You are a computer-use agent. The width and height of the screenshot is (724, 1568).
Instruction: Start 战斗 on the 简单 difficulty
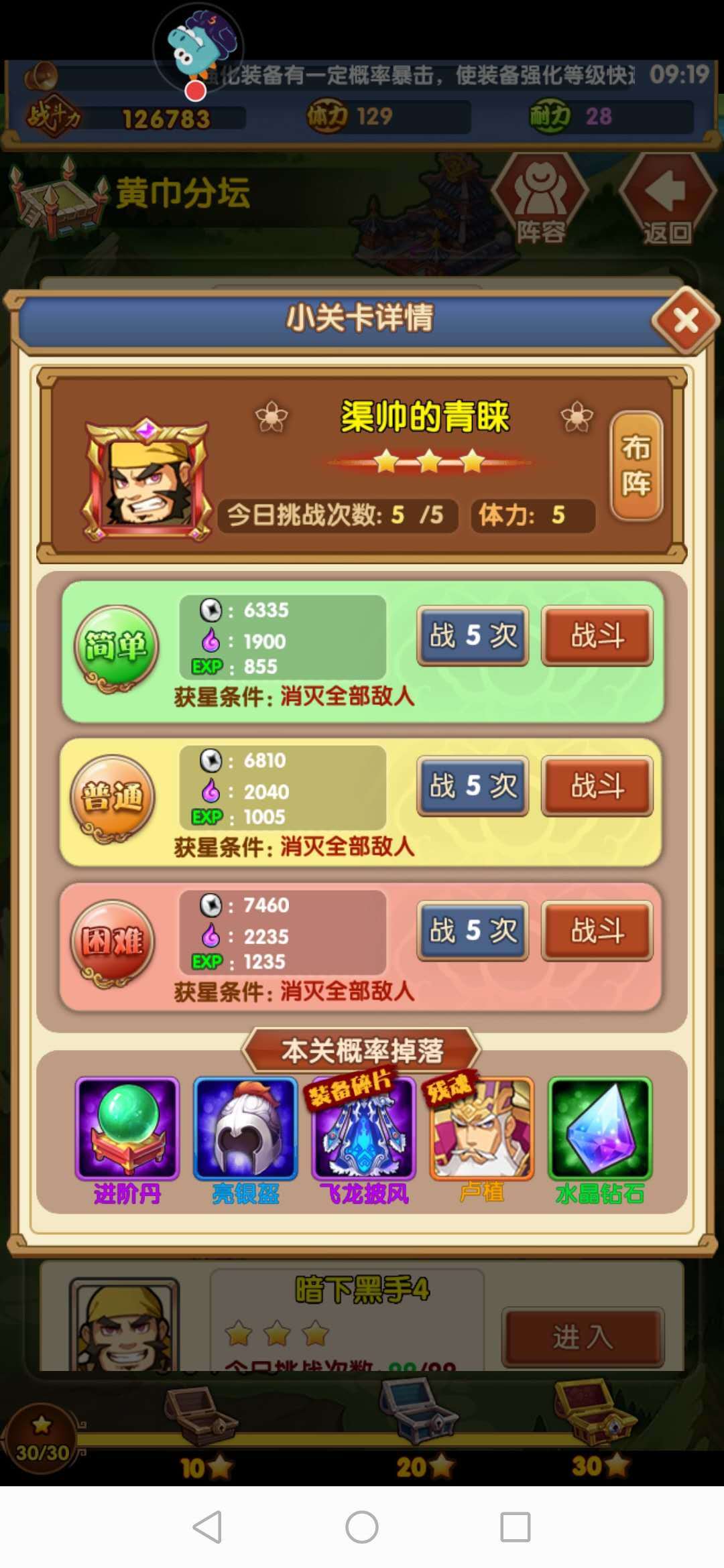(597, 635)
